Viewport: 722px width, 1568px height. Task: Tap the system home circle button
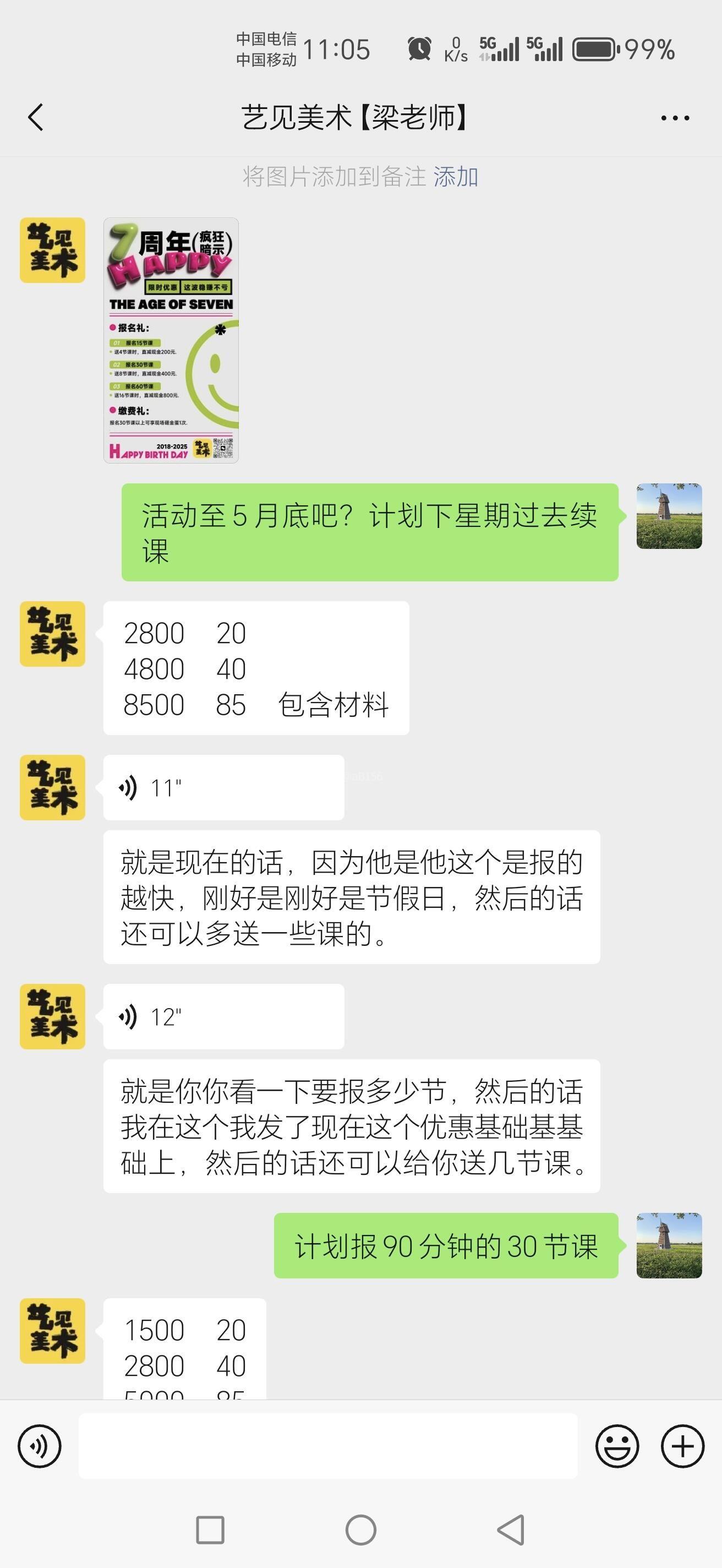pyautogui.click(x=360, y=1529)
